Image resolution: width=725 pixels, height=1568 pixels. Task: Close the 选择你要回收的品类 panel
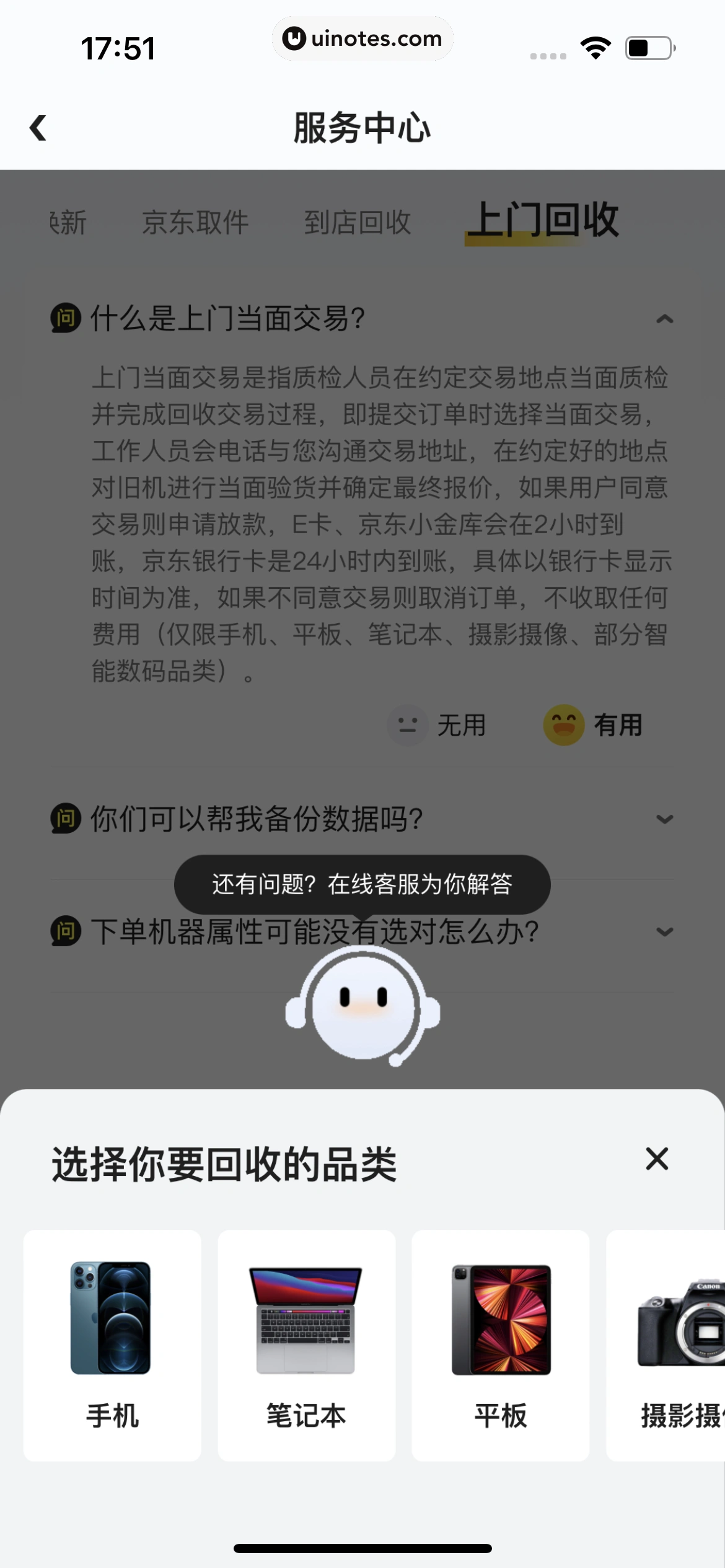[x=655, y=1159]
